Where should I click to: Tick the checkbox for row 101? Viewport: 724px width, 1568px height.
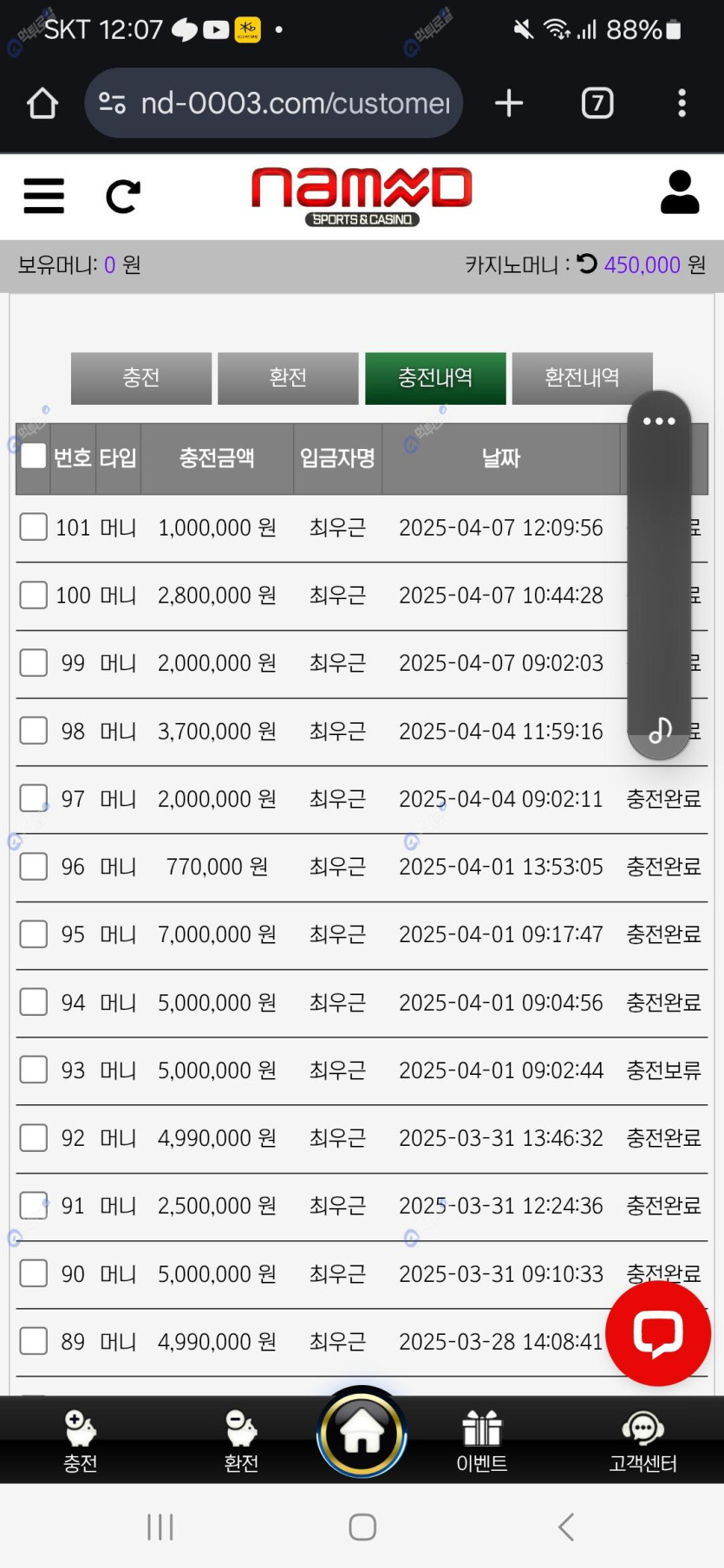[x=33, y=526]
